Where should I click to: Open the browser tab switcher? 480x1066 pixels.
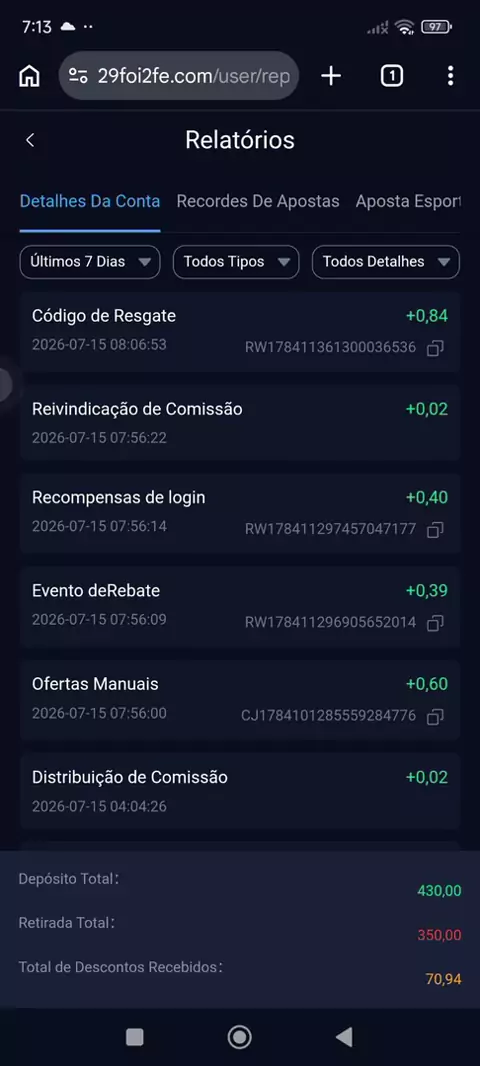click(x=392, y=76)
